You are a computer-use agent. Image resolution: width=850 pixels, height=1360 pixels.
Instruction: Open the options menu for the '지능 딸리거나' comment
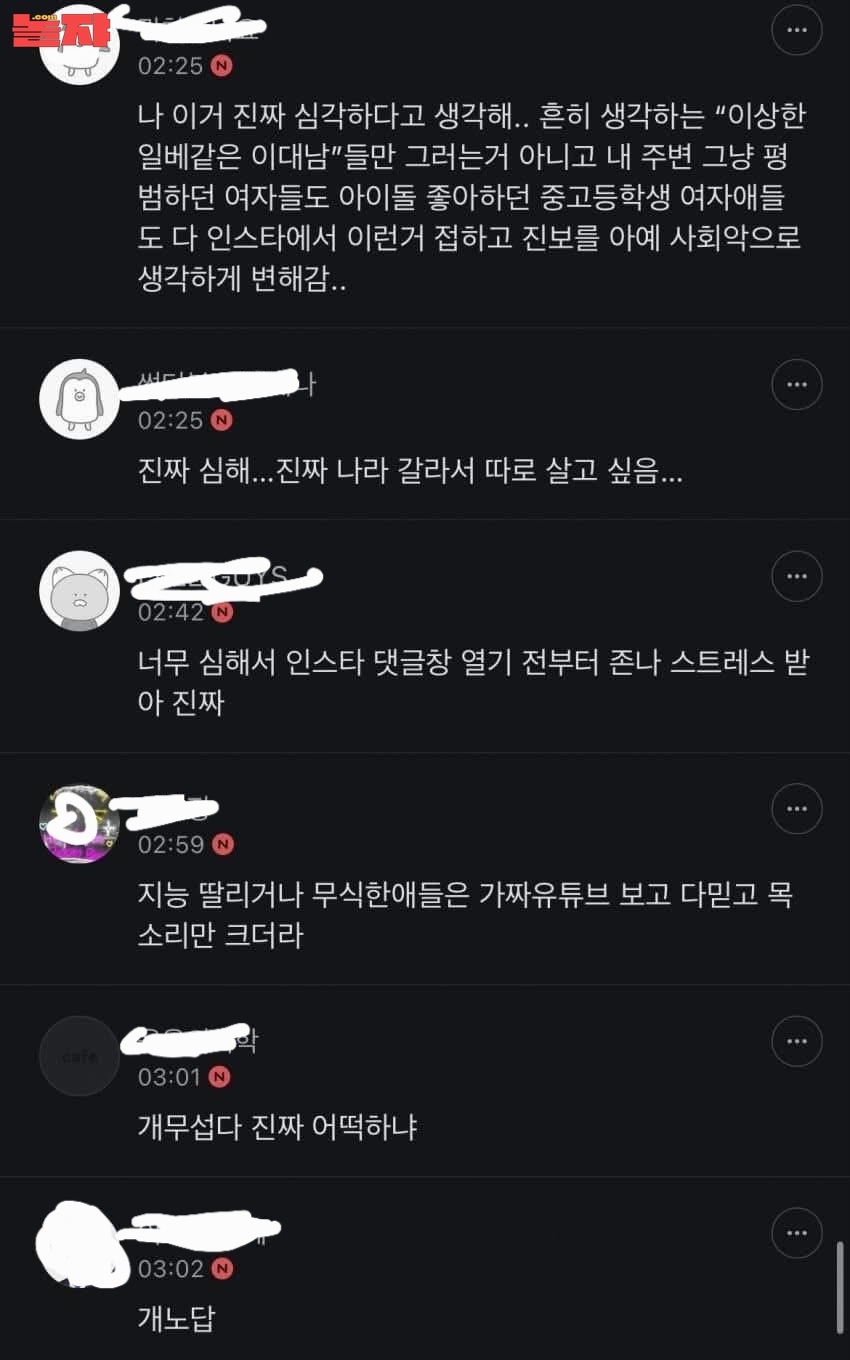[797, 809]
